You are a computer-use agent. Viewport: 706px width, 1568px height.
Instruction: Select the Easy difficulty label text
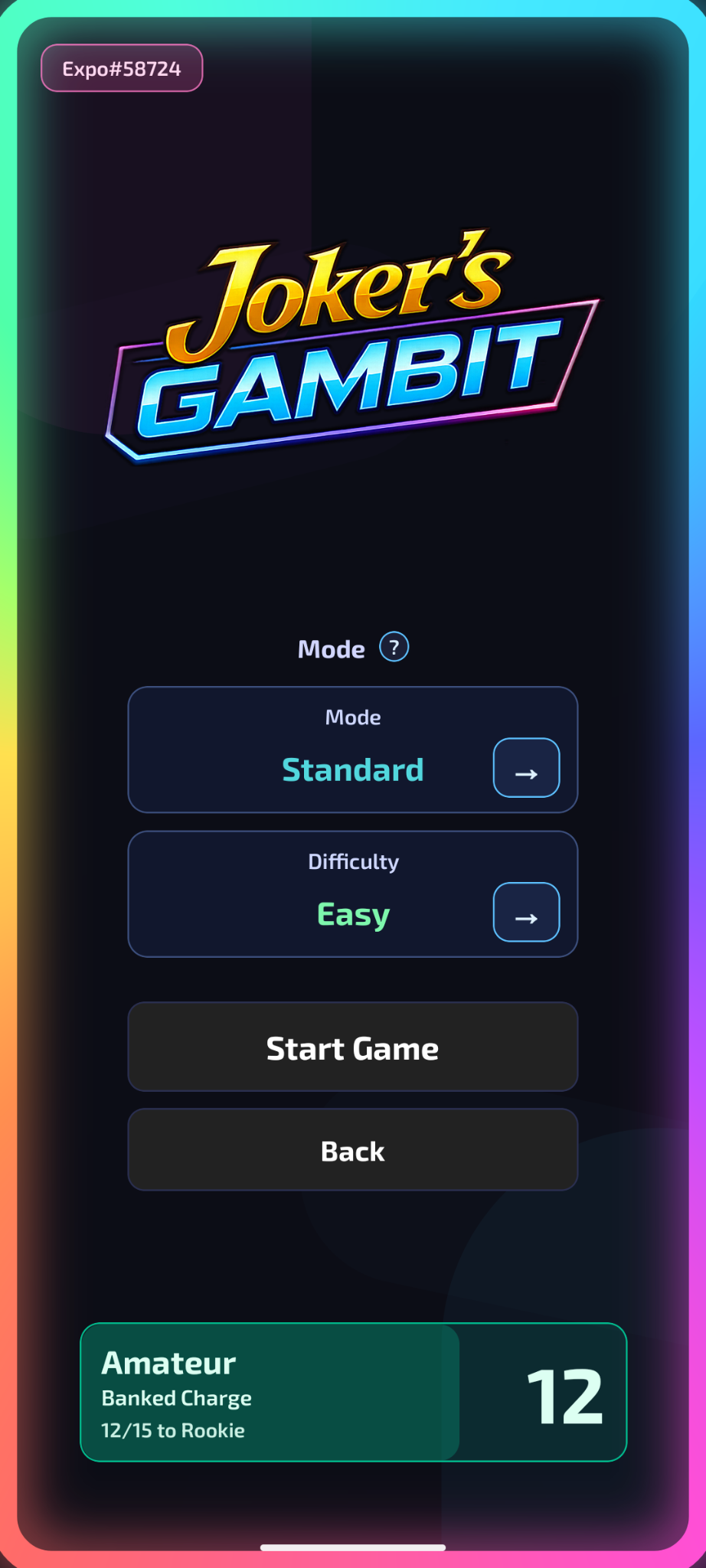352,913
